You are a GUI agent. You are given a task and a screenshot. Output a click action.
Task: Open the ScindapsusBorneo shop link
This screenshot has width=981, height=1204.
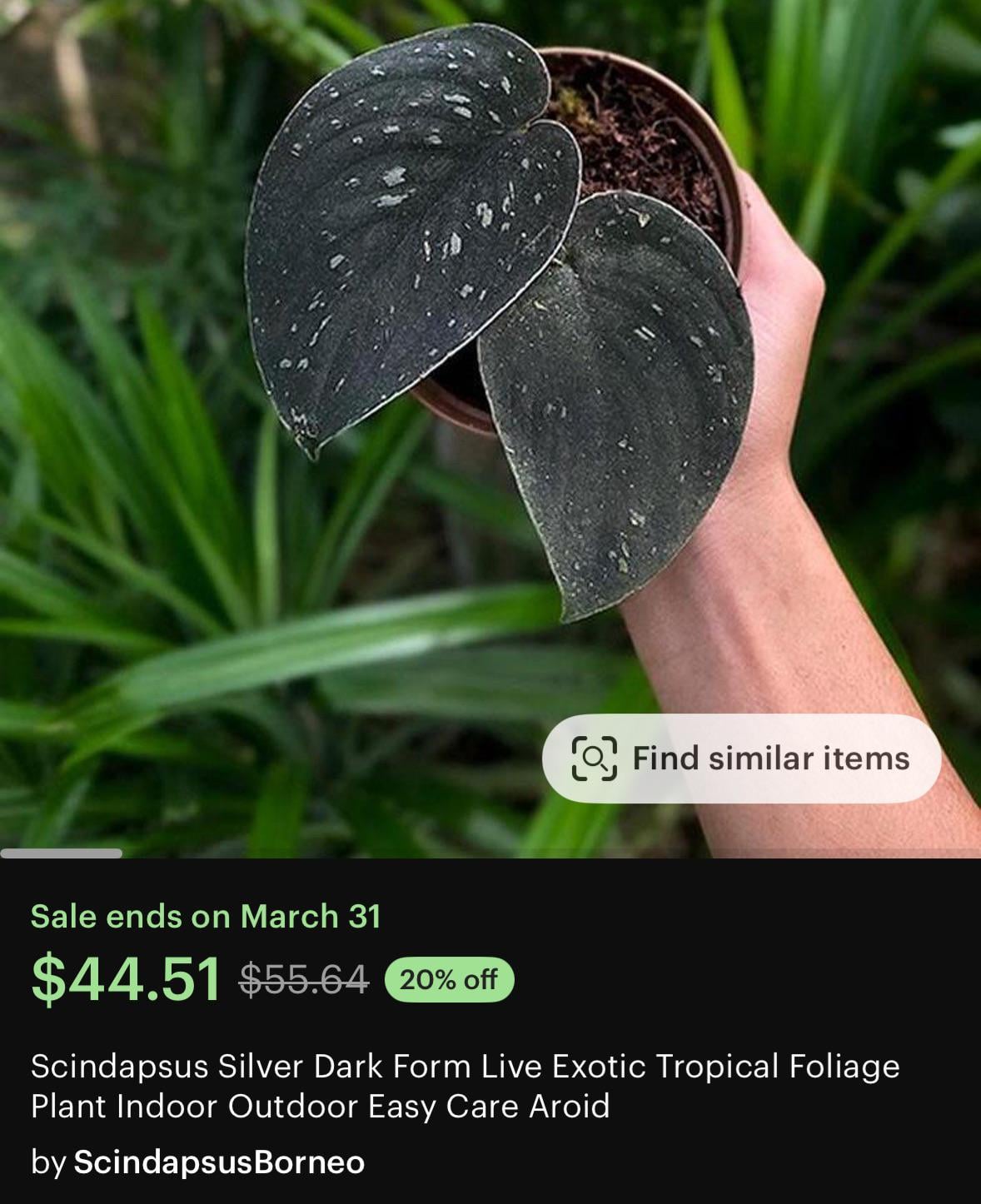pyautogui.click(x=218, y=1162)
